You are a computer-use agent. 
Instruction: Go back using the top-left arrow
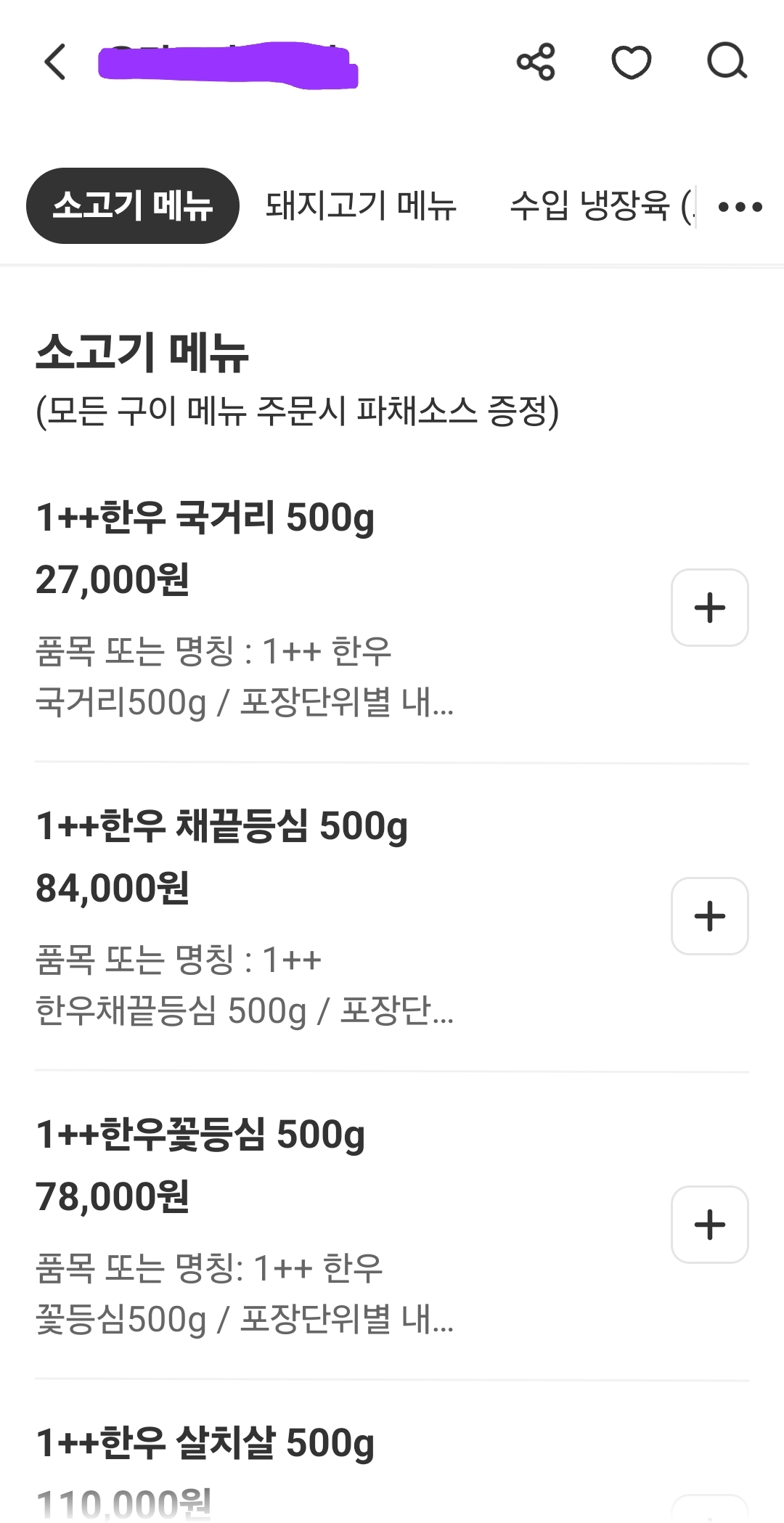[x=56, y=62]
